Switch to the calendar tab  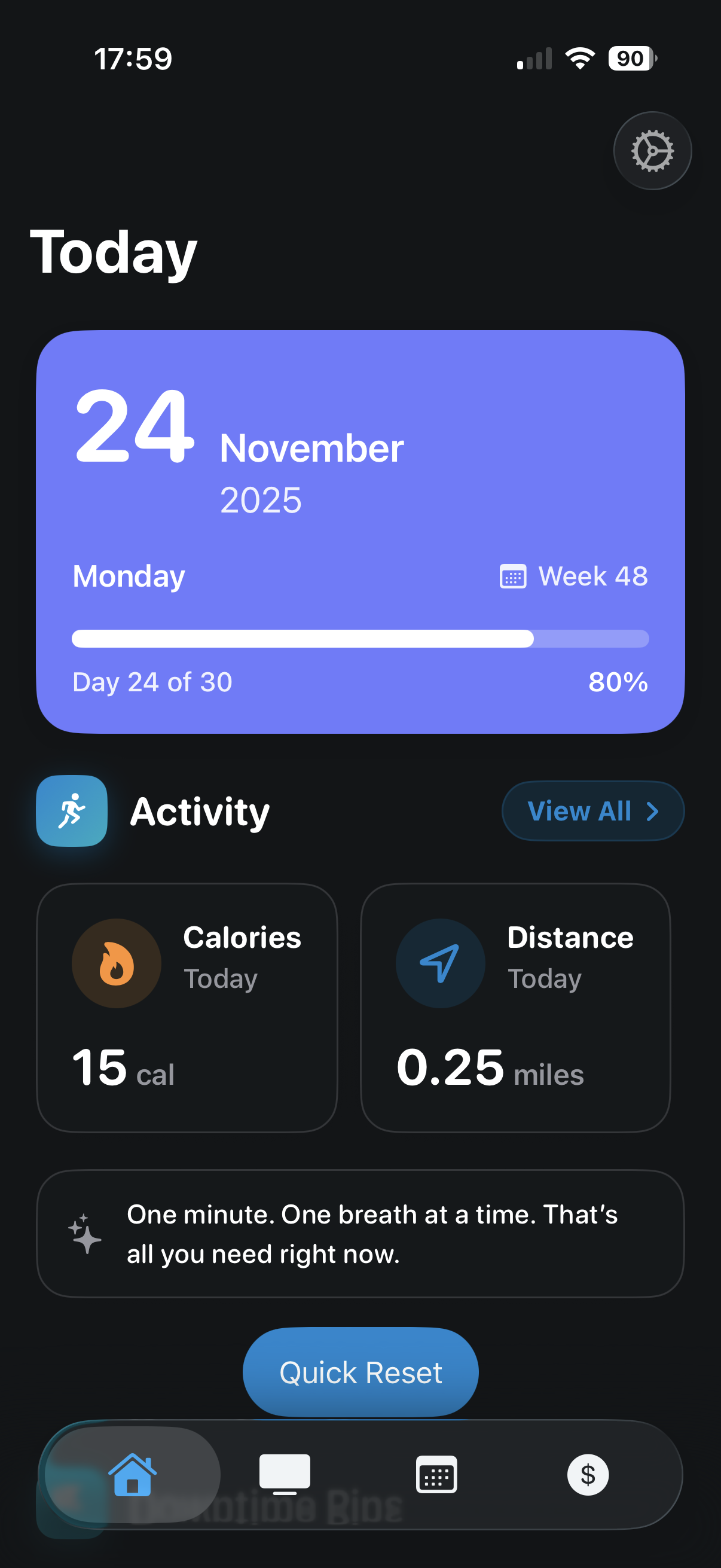coord(436,1474)
